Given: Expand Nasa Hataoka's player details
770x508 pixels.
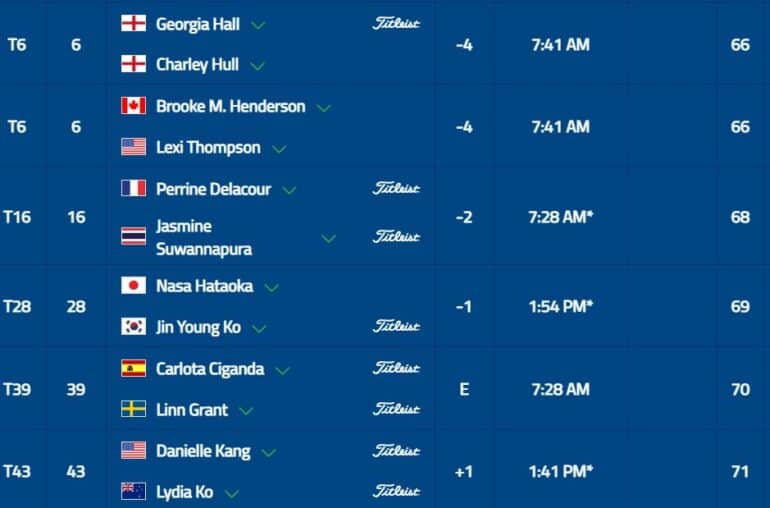Looking at the screenshot, I should tap(271, 287).
